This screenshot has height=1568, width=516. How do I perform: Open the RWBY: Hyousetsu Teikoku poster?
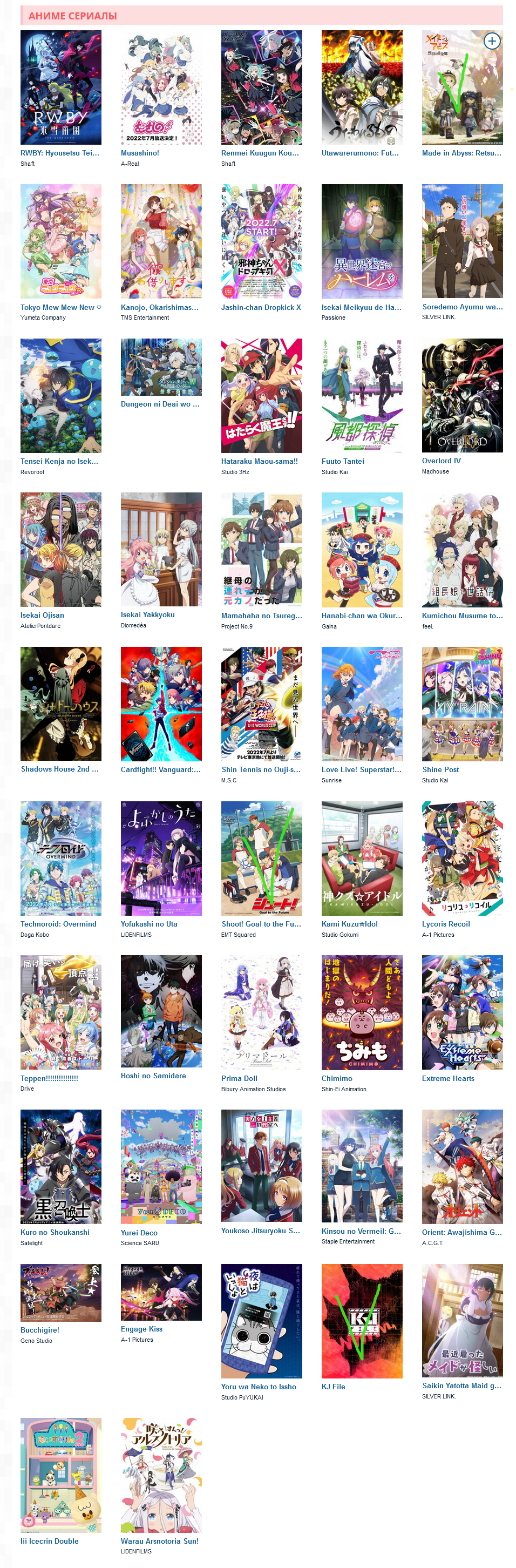point(61,87)
